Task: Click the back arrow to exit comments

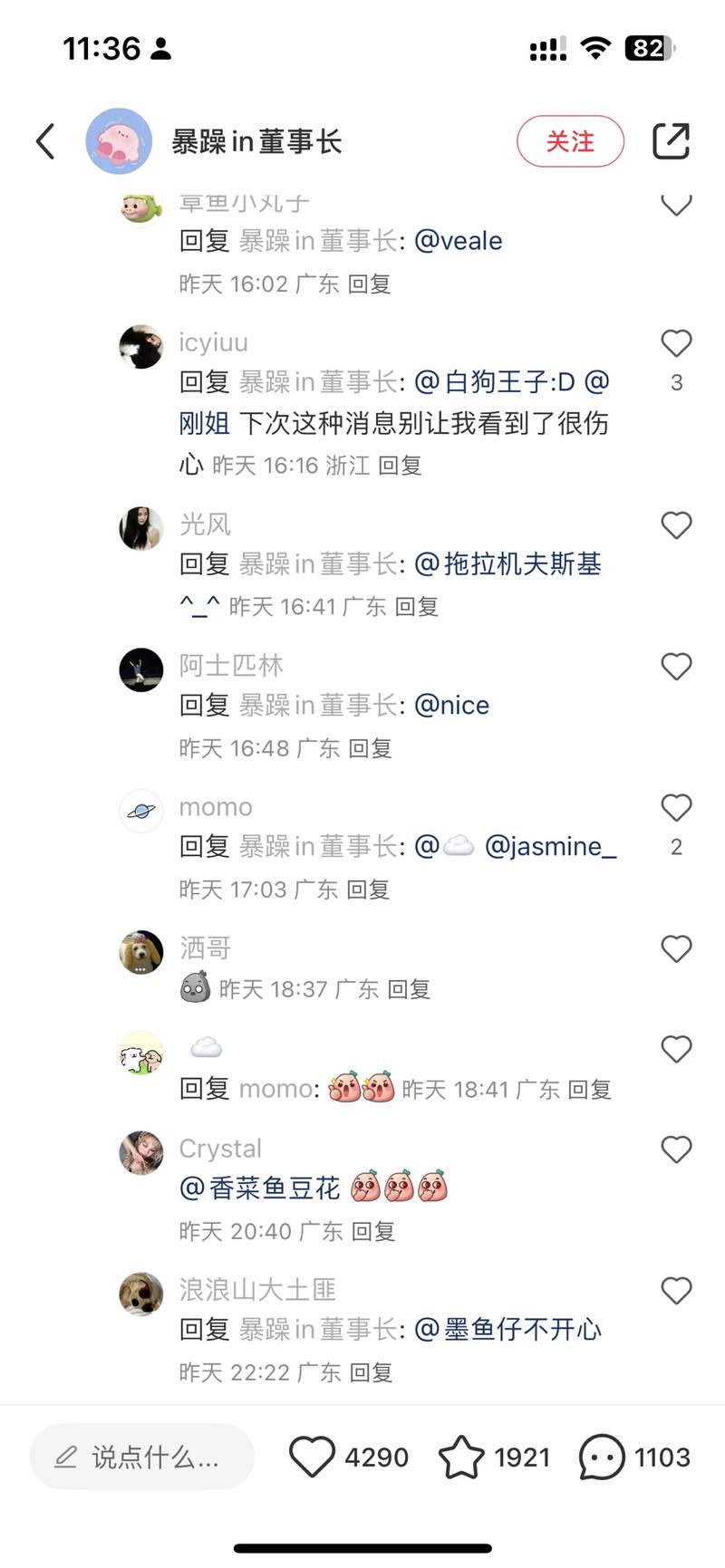Action: 44,141
